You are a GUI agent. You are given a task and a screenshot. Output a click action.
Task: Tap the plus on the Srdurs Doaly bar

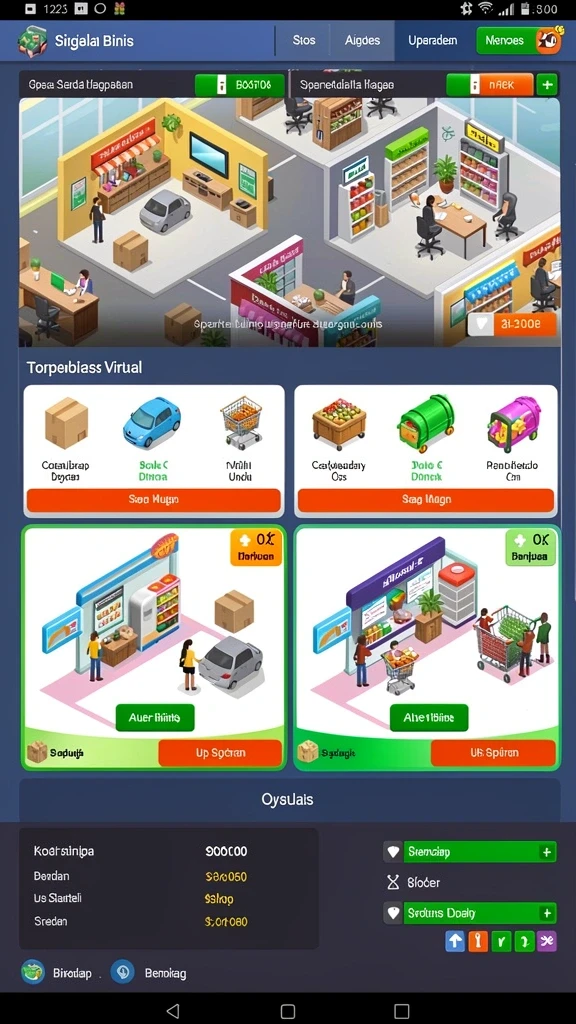point(546,913)
